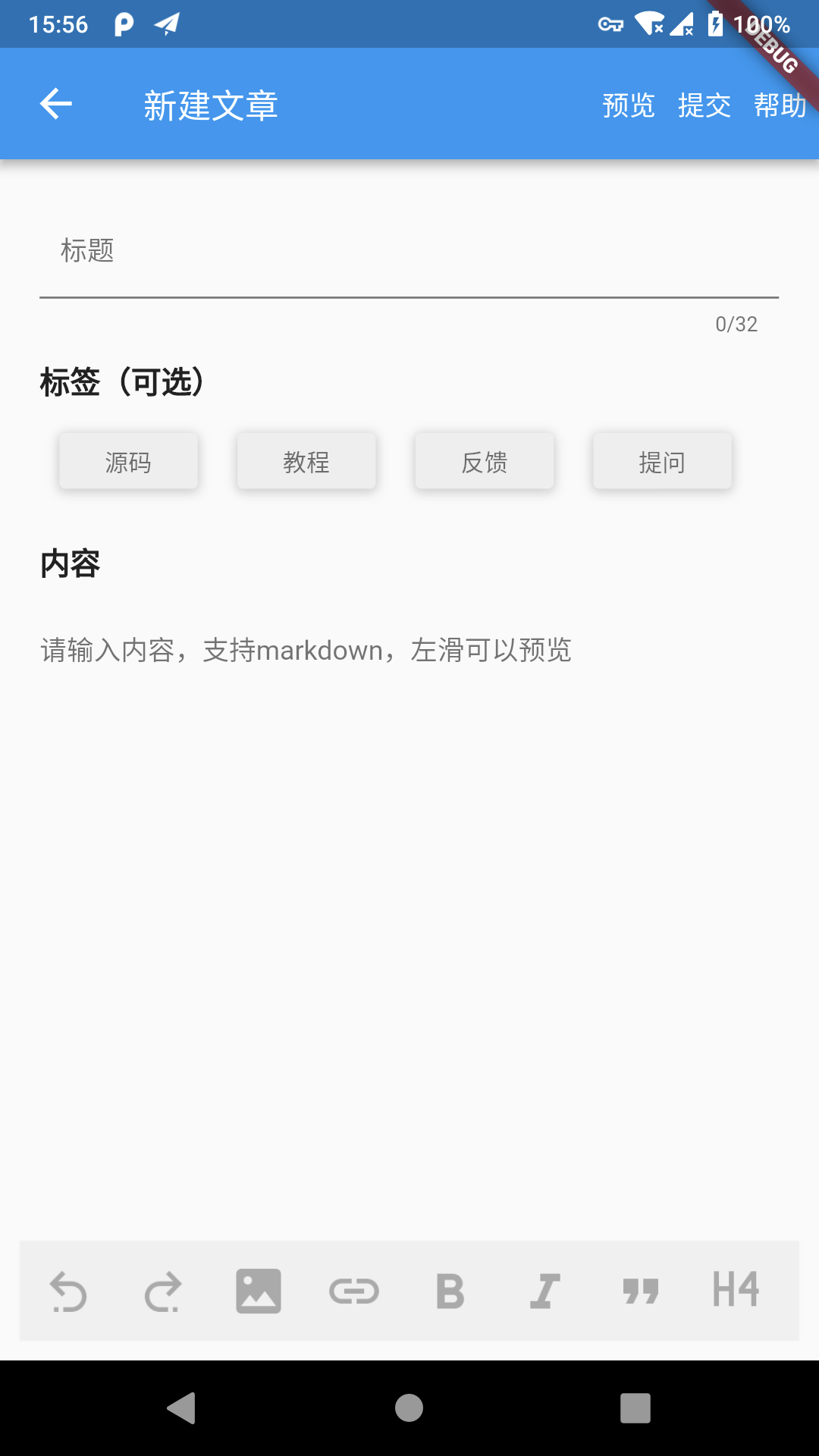
Task: Open 预览 to preview the article
Action: tap(628, 105)
